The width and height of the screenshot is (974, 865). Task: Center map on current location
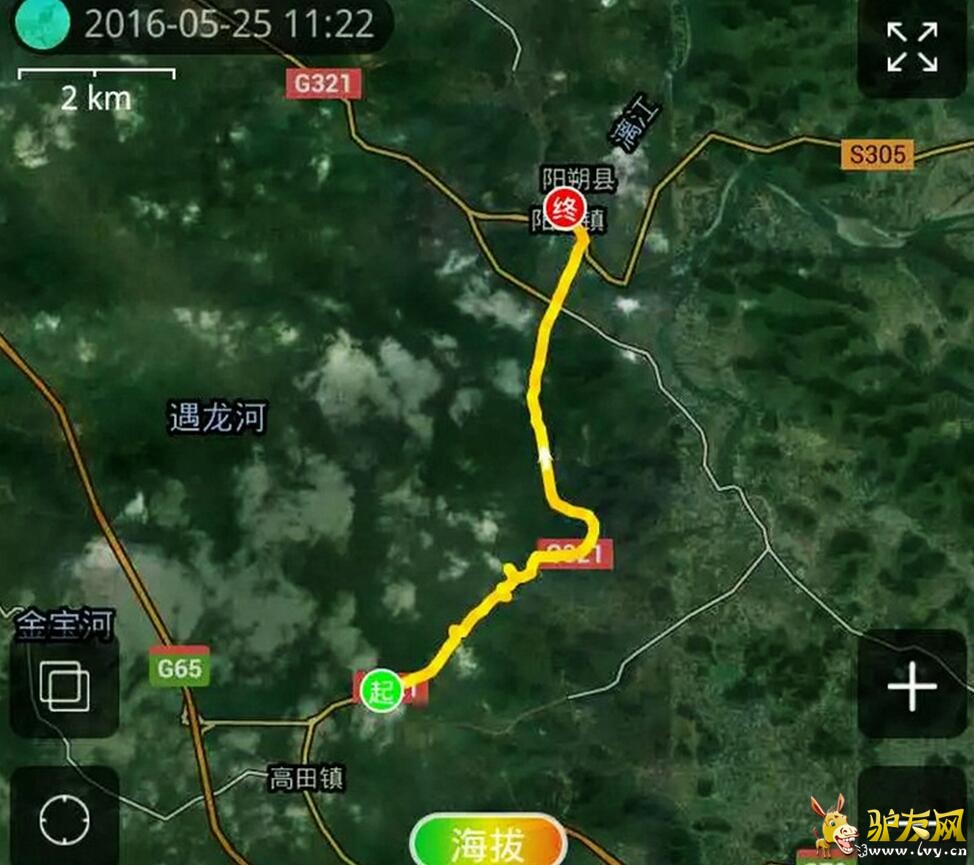point(64,818)
